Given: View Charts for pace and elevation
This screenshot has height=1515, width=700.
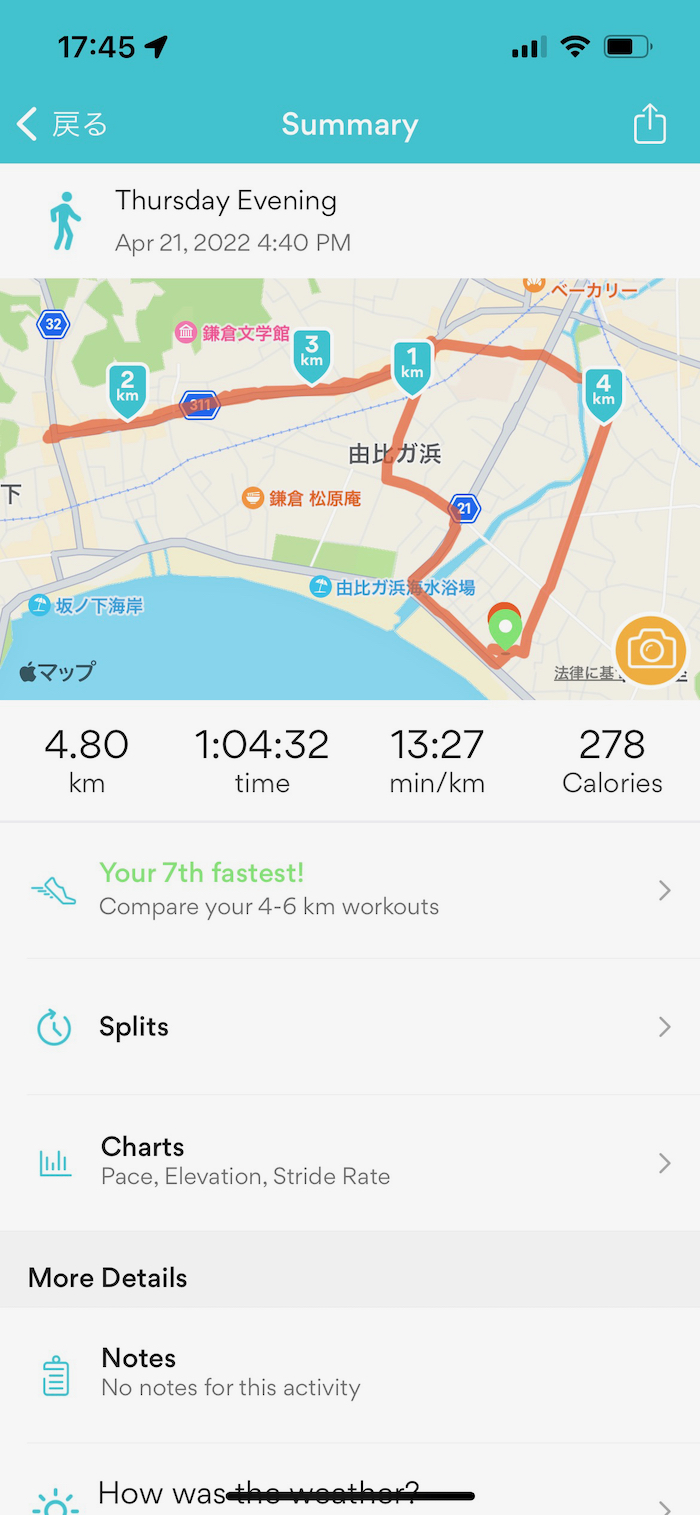Looking at the screenshot, I should coord(350,1163).
